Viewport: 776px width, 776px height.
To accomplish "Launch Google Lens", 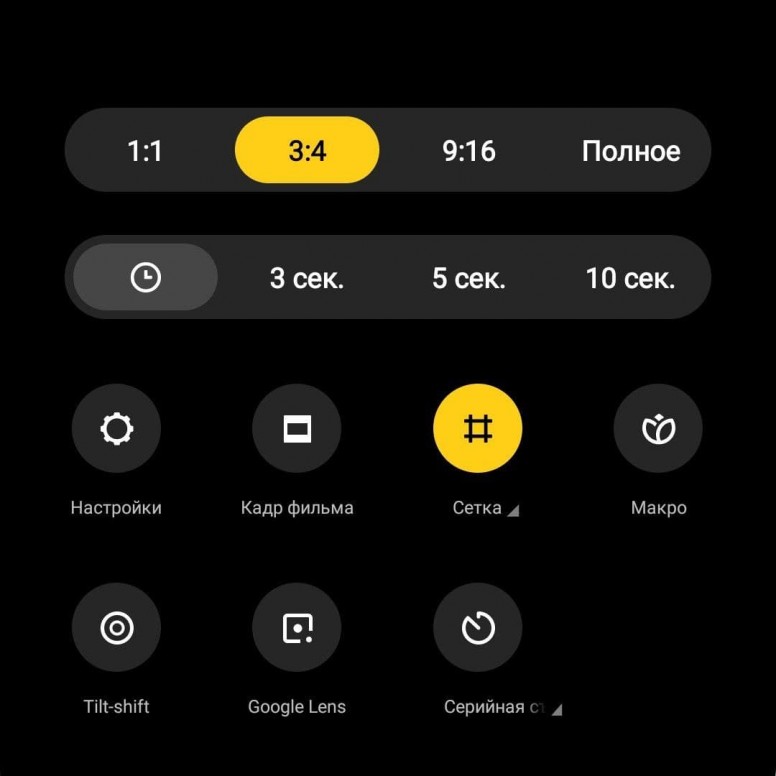I will pos(297,628).
